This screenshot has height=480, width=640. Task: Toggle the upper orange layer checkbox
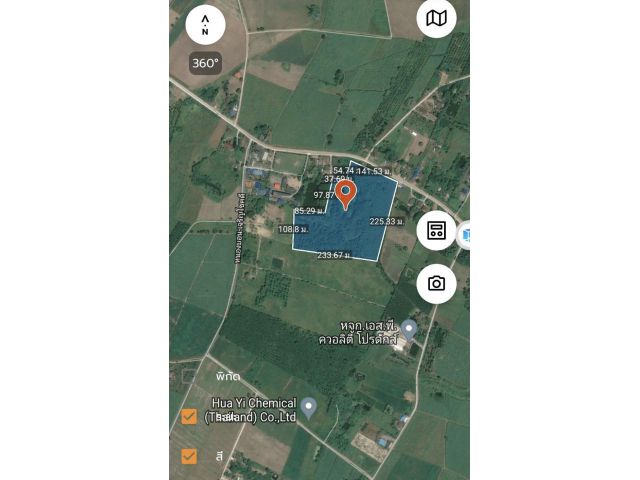189,416
